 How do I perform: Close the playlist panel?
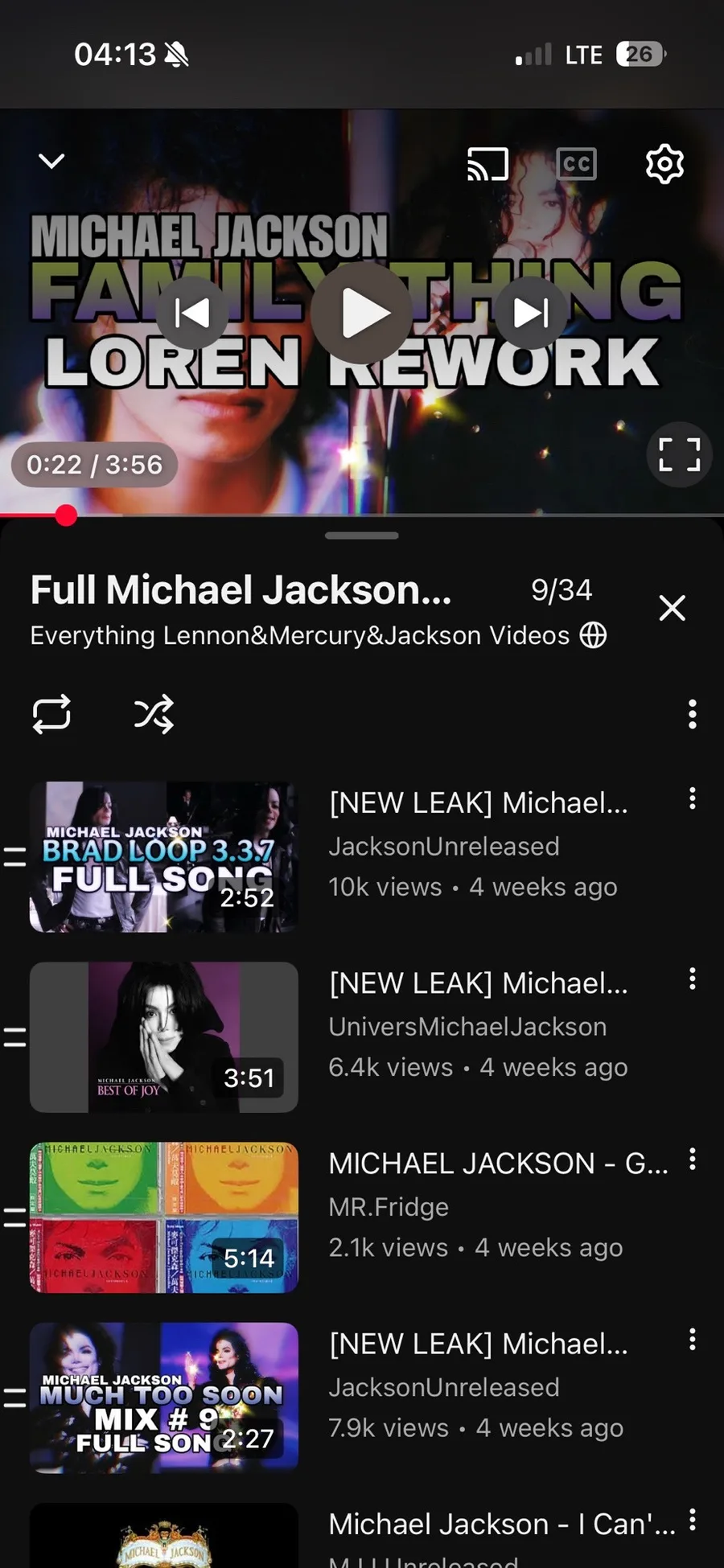click(672, 608)
